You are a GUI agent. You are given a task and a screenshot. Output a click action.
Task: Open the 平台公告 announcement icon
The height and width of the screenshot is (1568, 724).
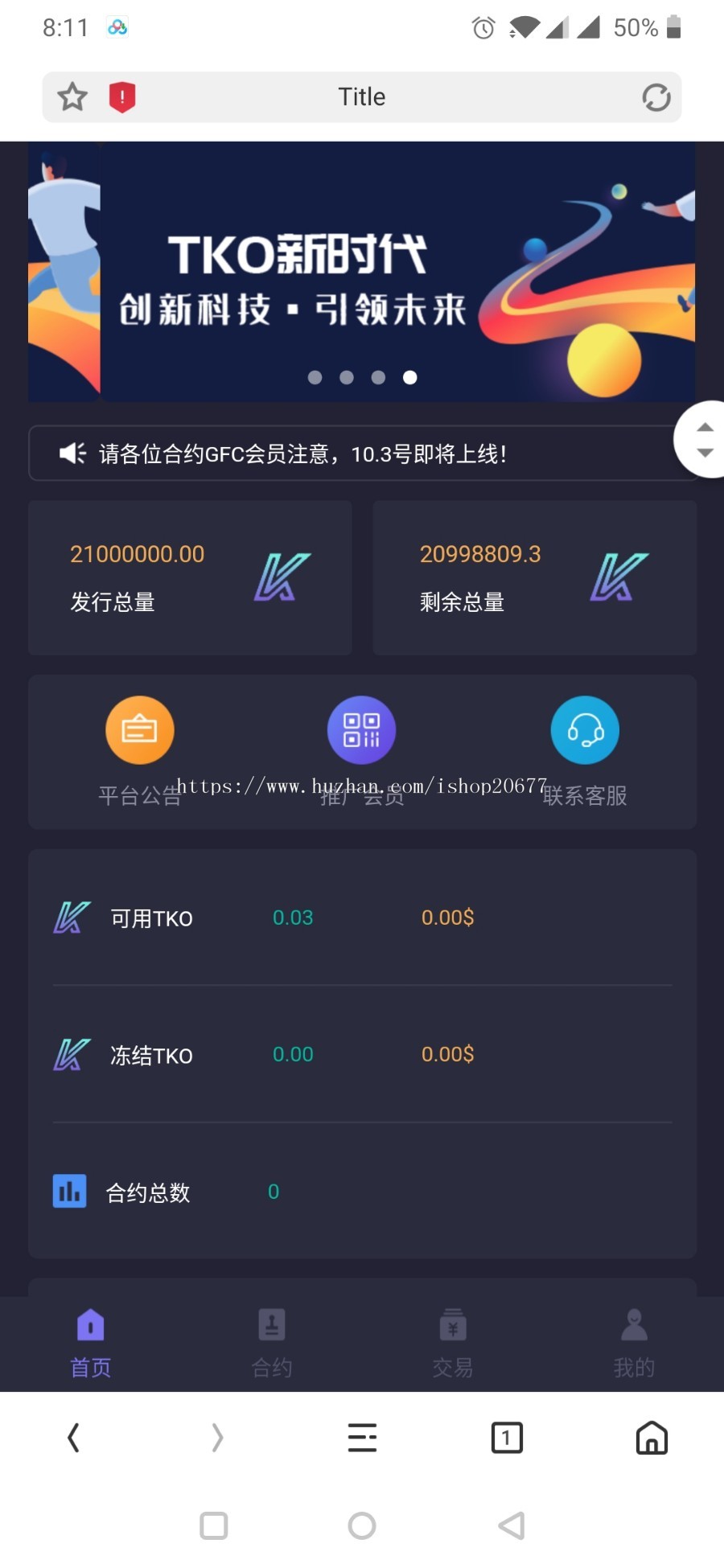coord(139,729)
